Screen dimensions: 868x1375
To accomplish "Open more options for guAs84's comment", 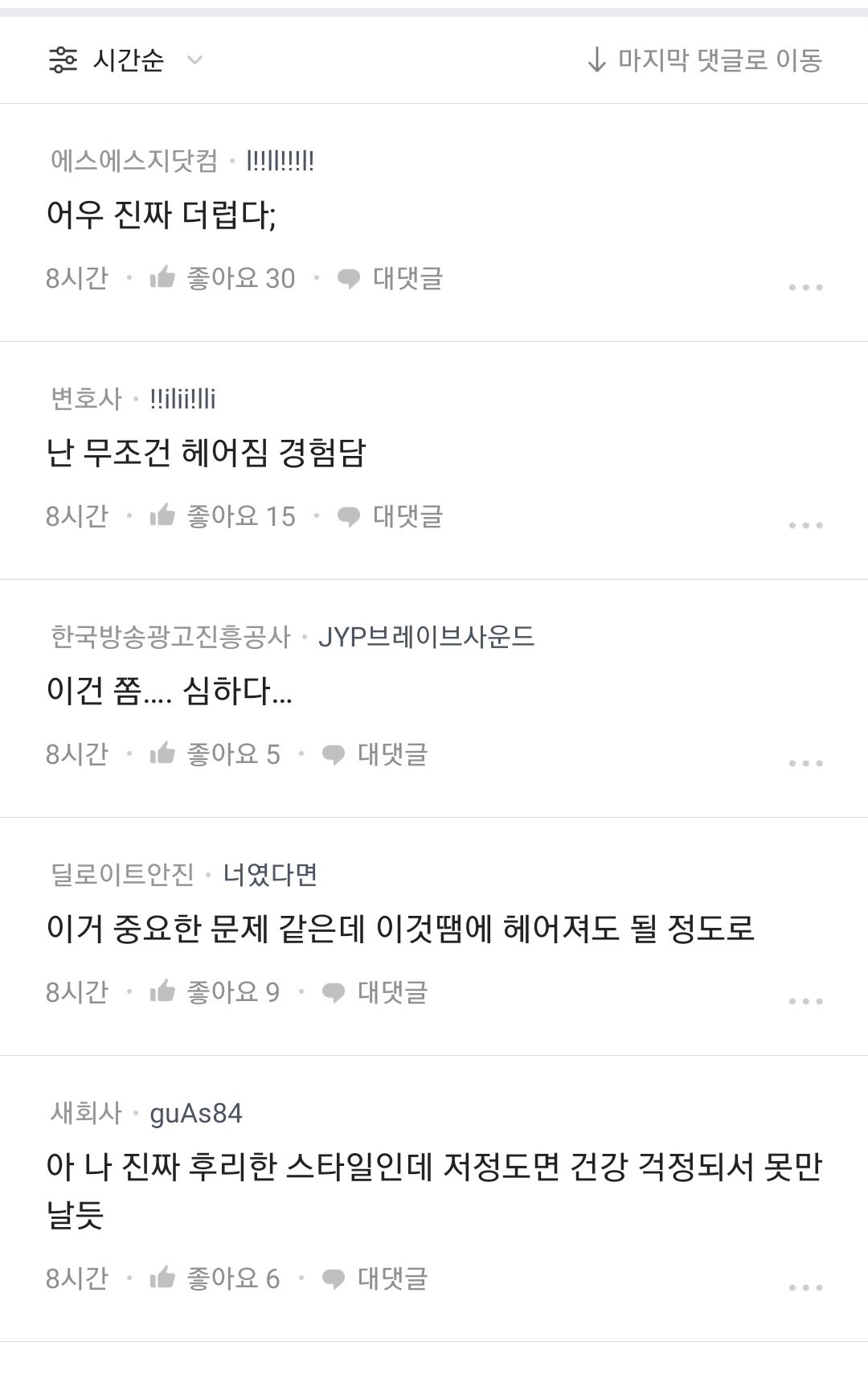I will coord(805,1287).
